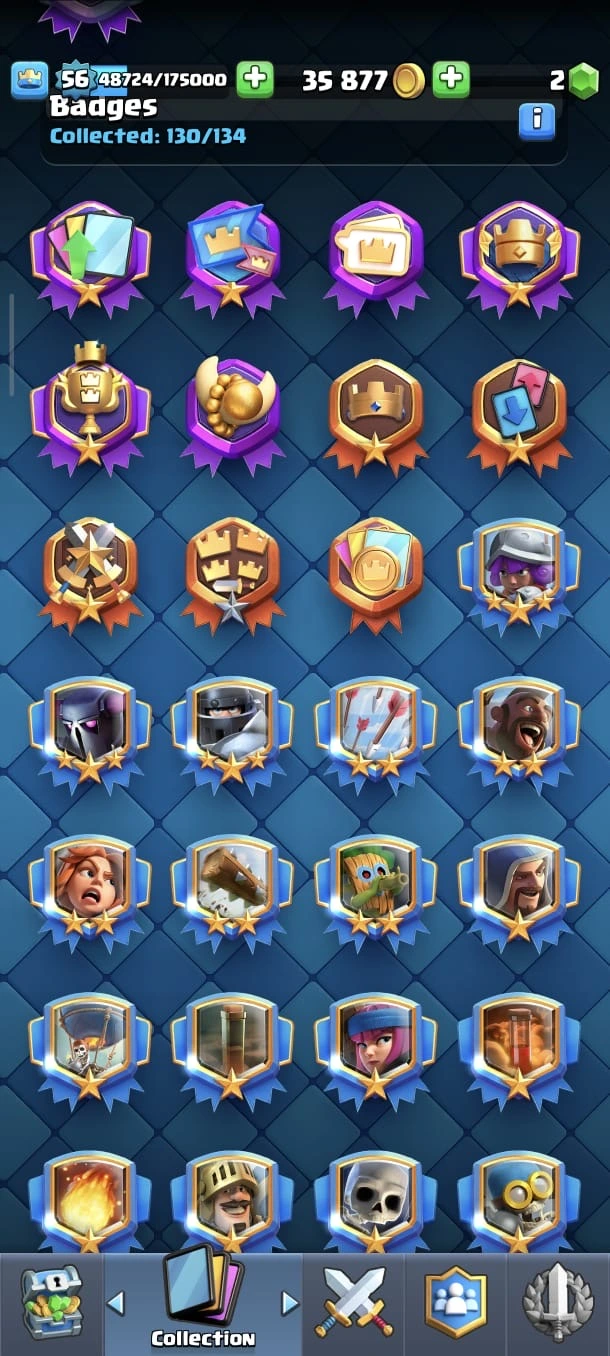Tap the plus button next to experience points

[x=255, y=79]
